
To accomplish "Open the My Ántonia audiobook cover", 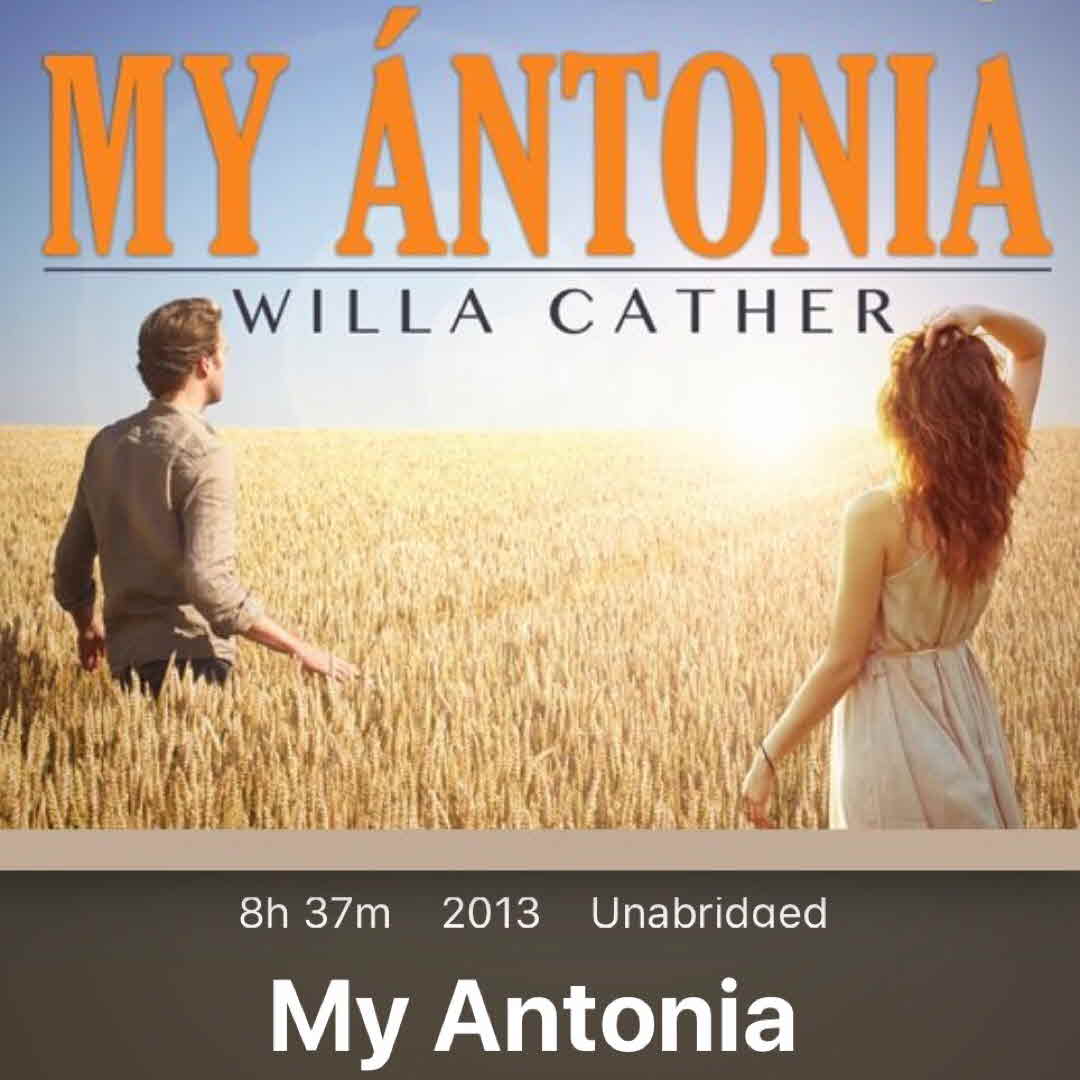I will 540,420.
